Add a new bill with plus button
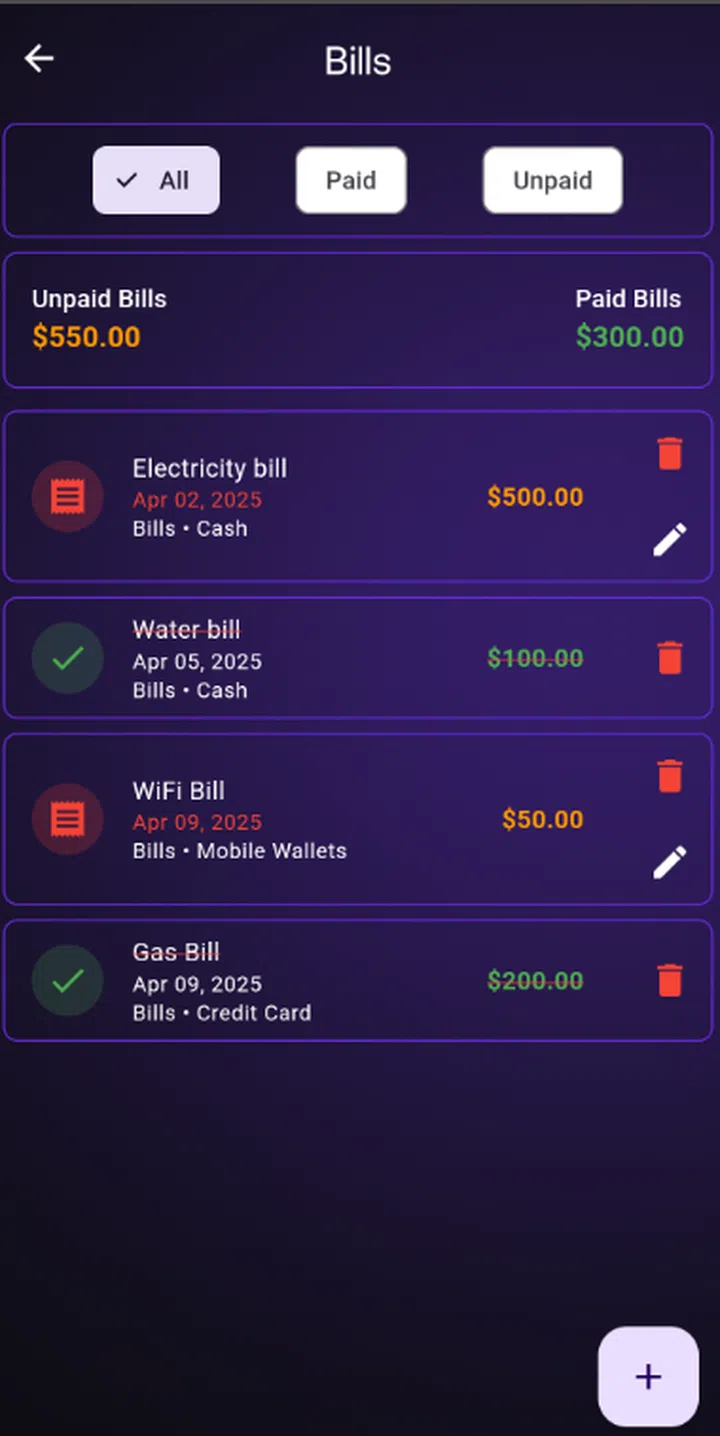This screenshot has width=720, height=1436. pyautogui.click(x=648, y=1376)
